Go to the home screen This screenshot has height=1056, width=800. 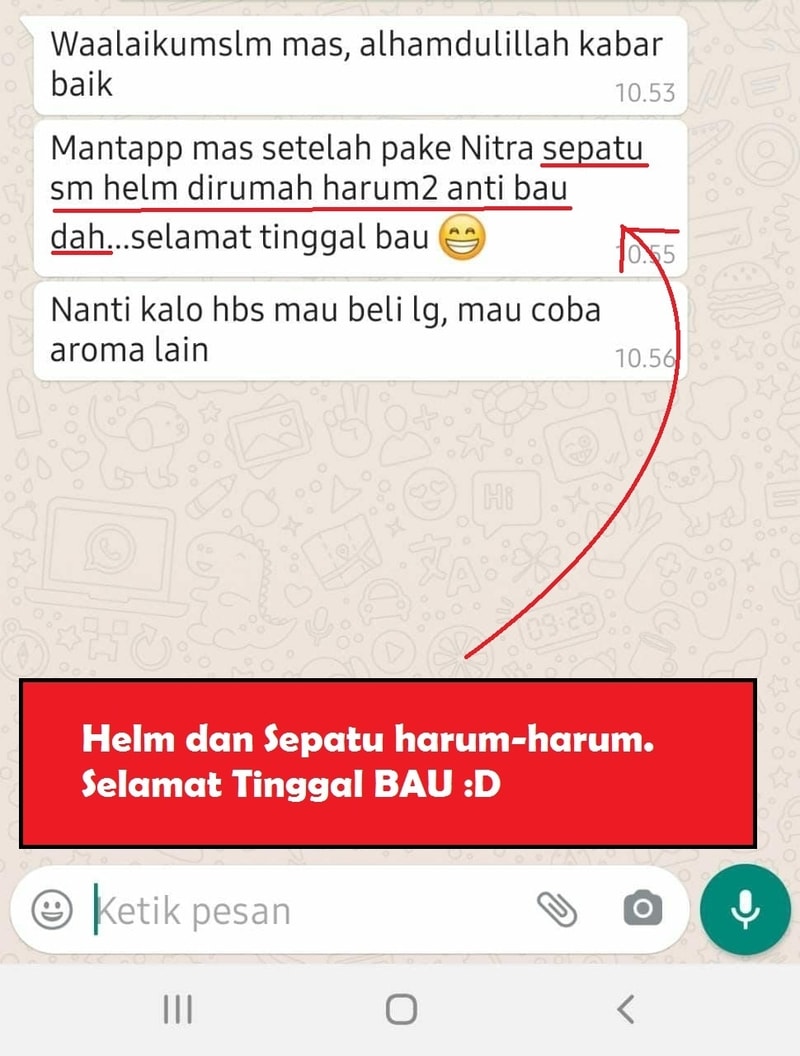[401, 1010]
